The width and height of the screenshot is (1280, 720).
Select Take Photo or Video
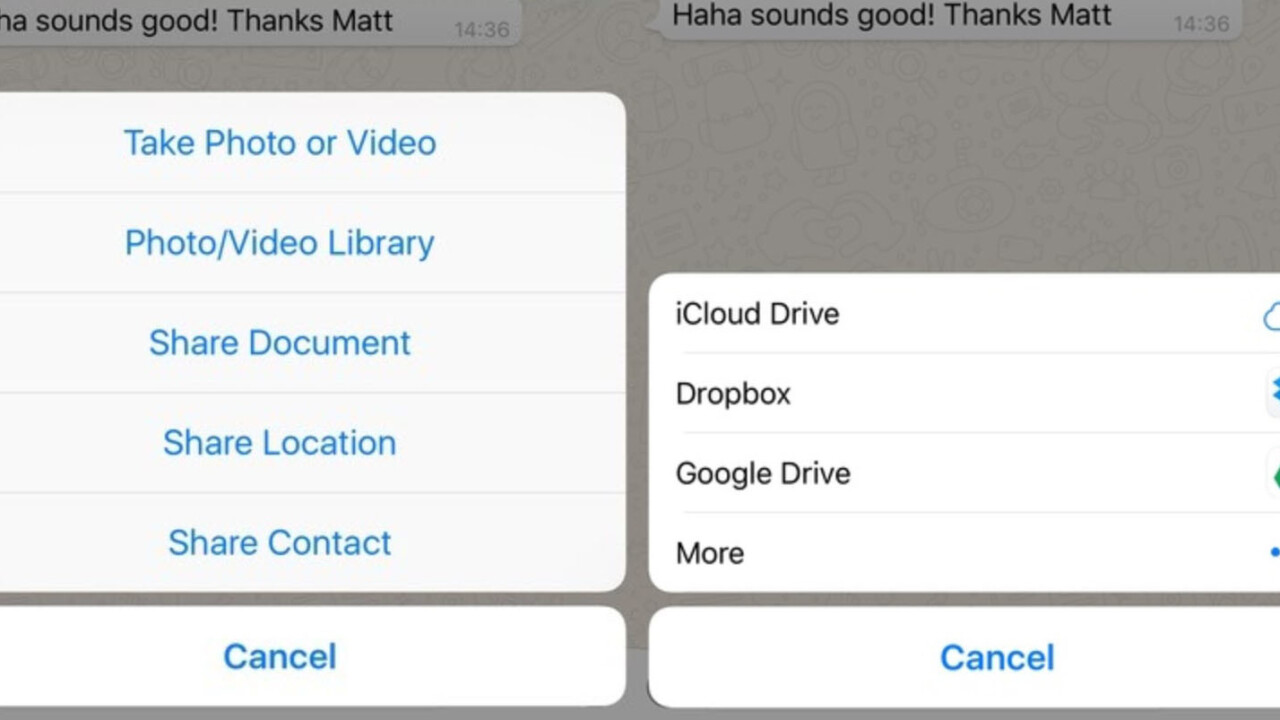coord(280,143)
